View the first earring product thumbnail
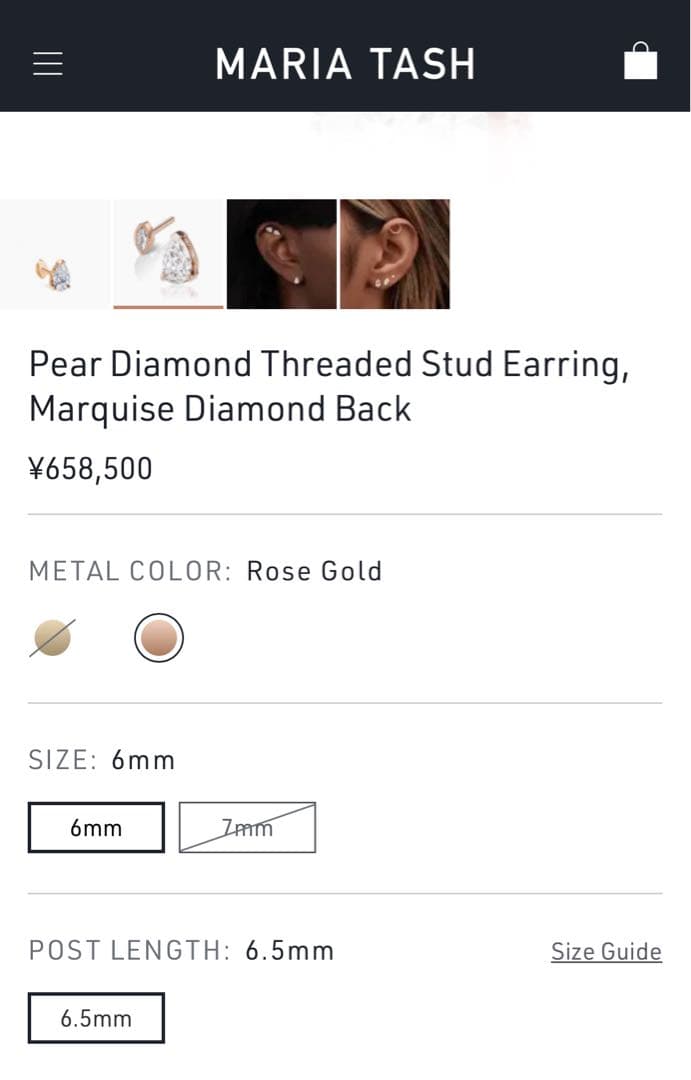The height and width of the screenshot is (1080, 691). click(55, 254)
